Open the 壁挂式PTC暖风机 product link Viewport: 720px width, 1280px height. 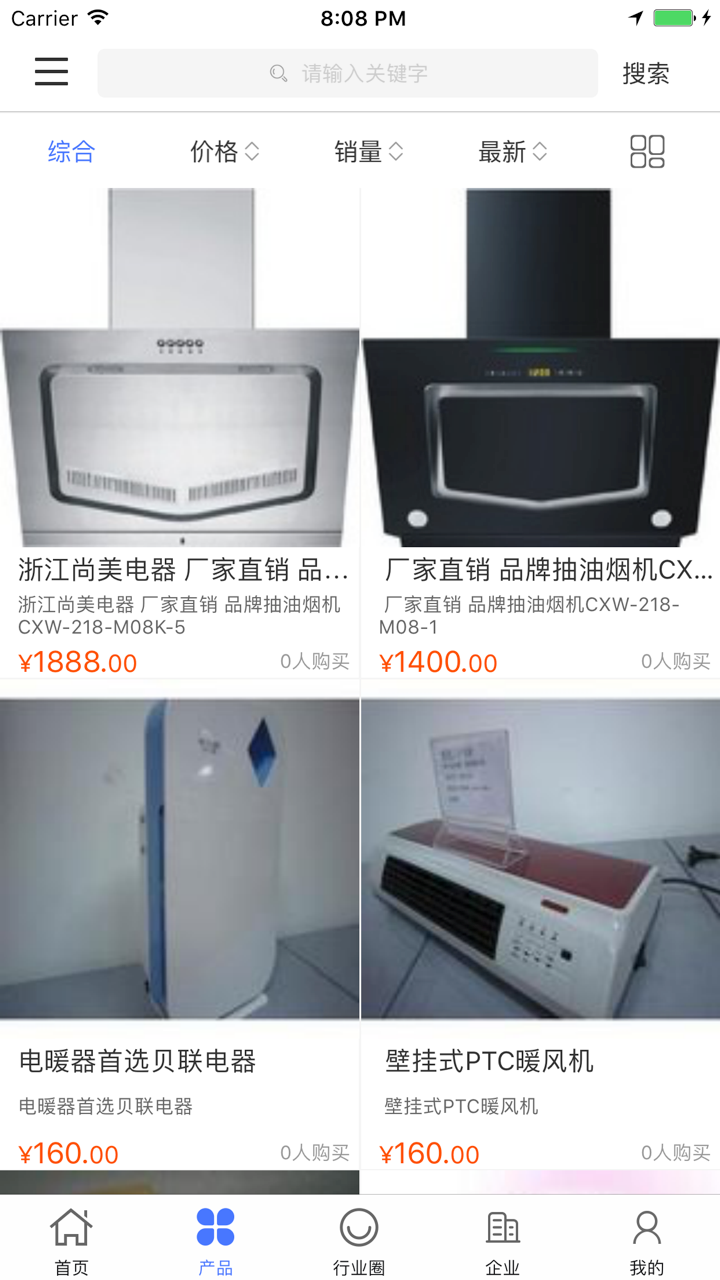click(489, 1062)
